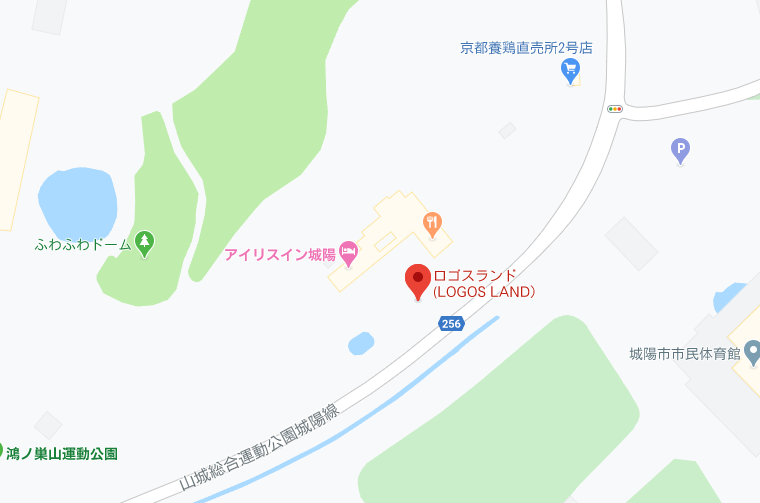The height and width of the screenshot is (503, 760).
Task: Tap the purple parking marker
Action: pos(680,150)
